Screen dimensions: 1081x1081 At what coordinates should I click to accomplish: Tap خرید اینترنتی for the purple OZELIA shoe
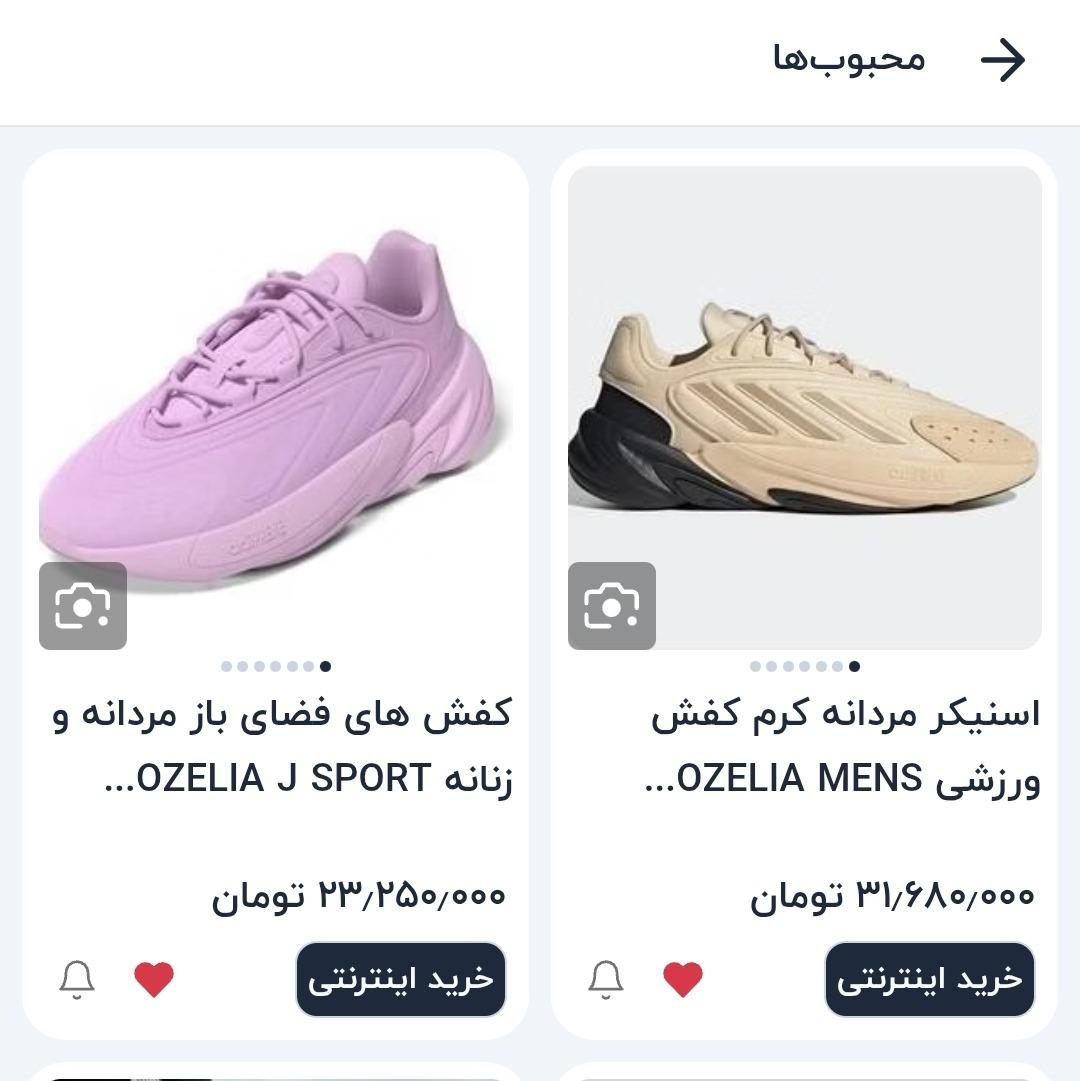[x=401, y=979]
